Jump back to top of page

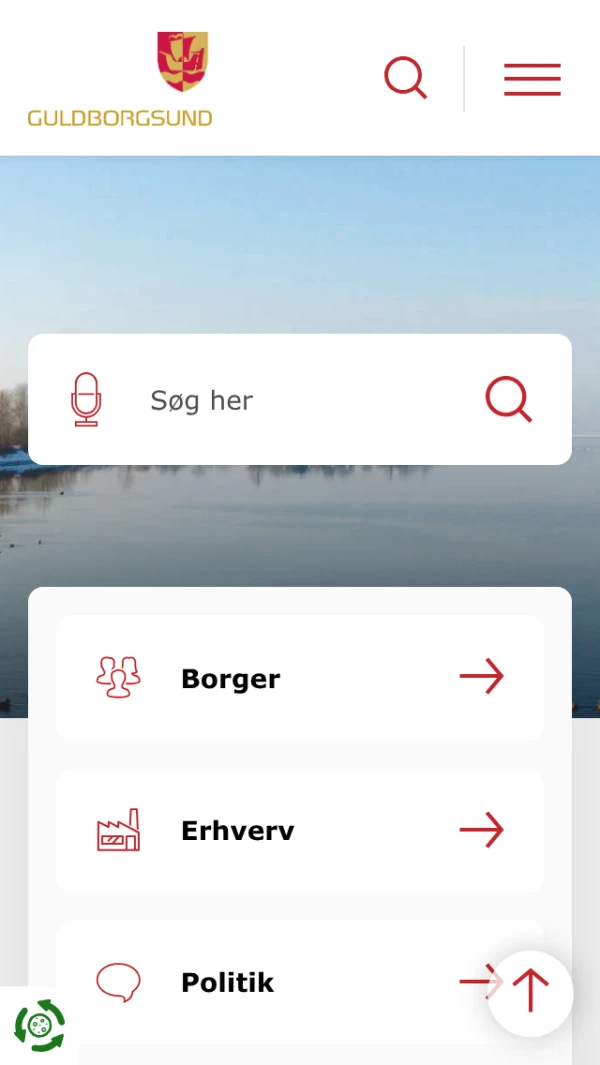coord(530,992)
